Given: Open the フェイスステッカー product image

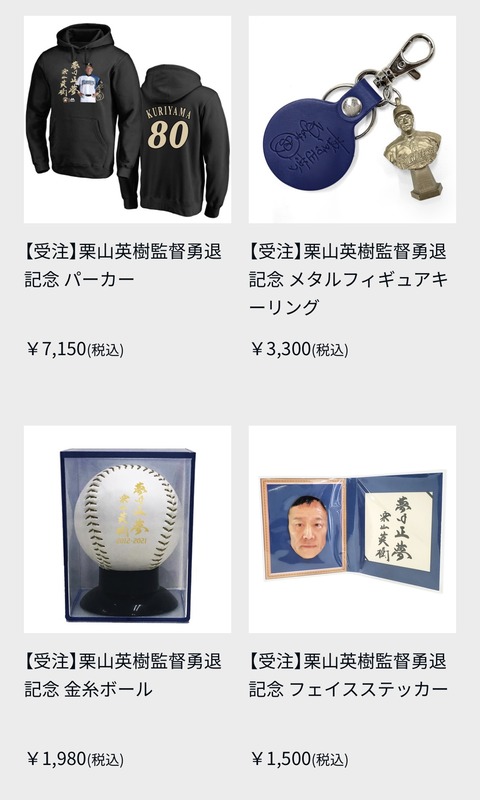Looking at the screenshot, I should coord(352,529).
